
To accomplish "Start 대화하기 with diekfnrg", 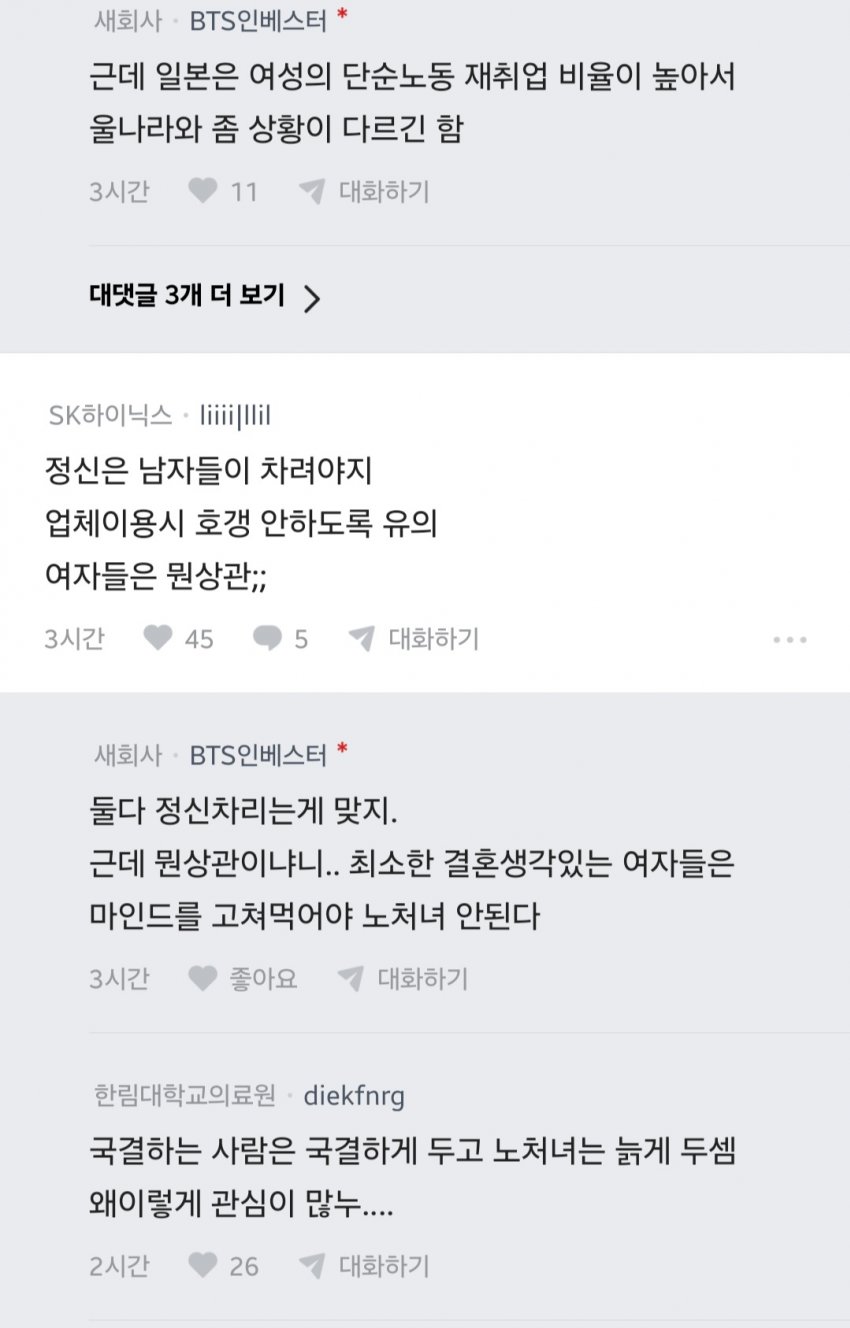I will point(365,1265).
